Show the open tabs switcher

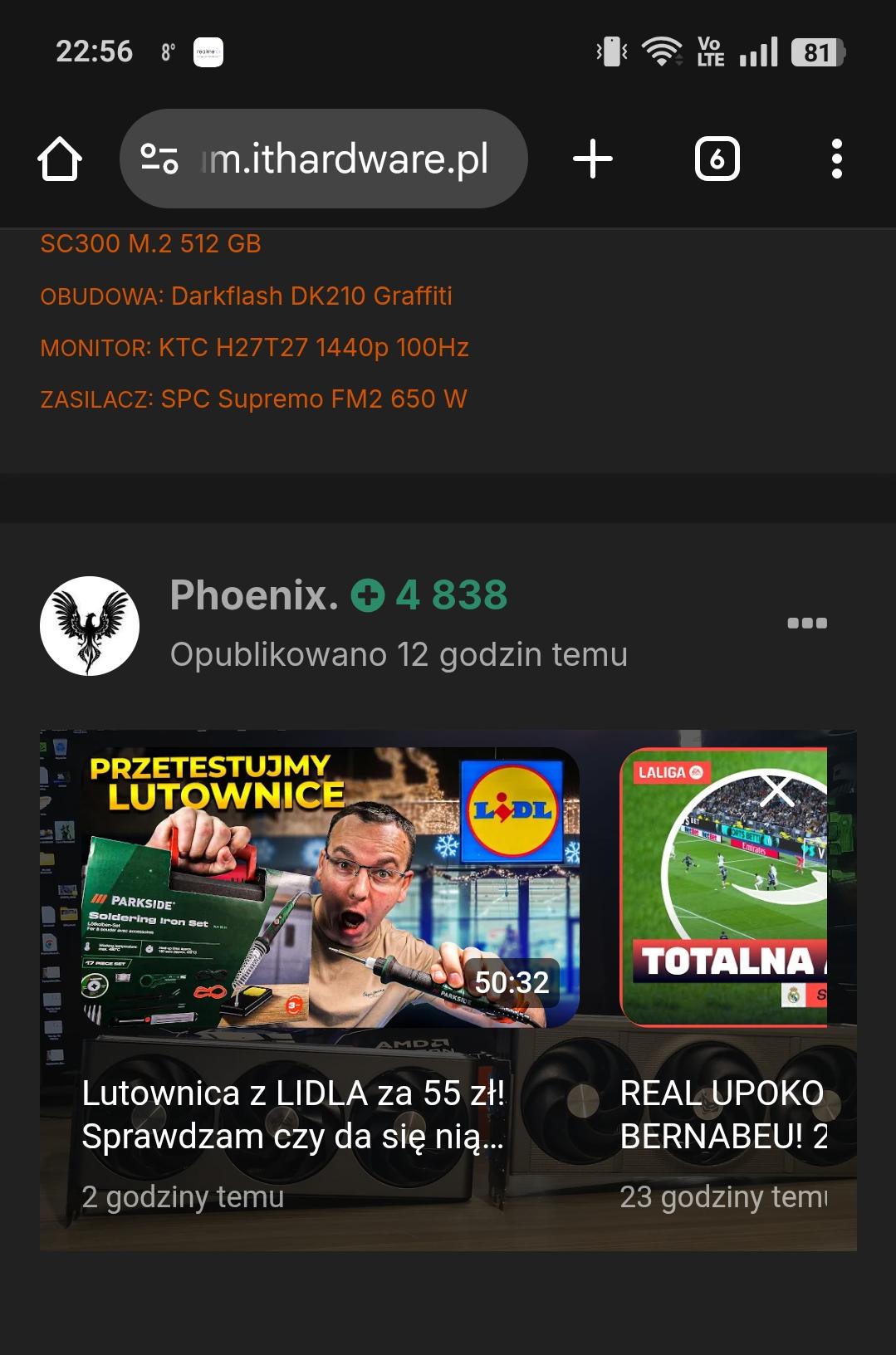[x=717, y=159]
